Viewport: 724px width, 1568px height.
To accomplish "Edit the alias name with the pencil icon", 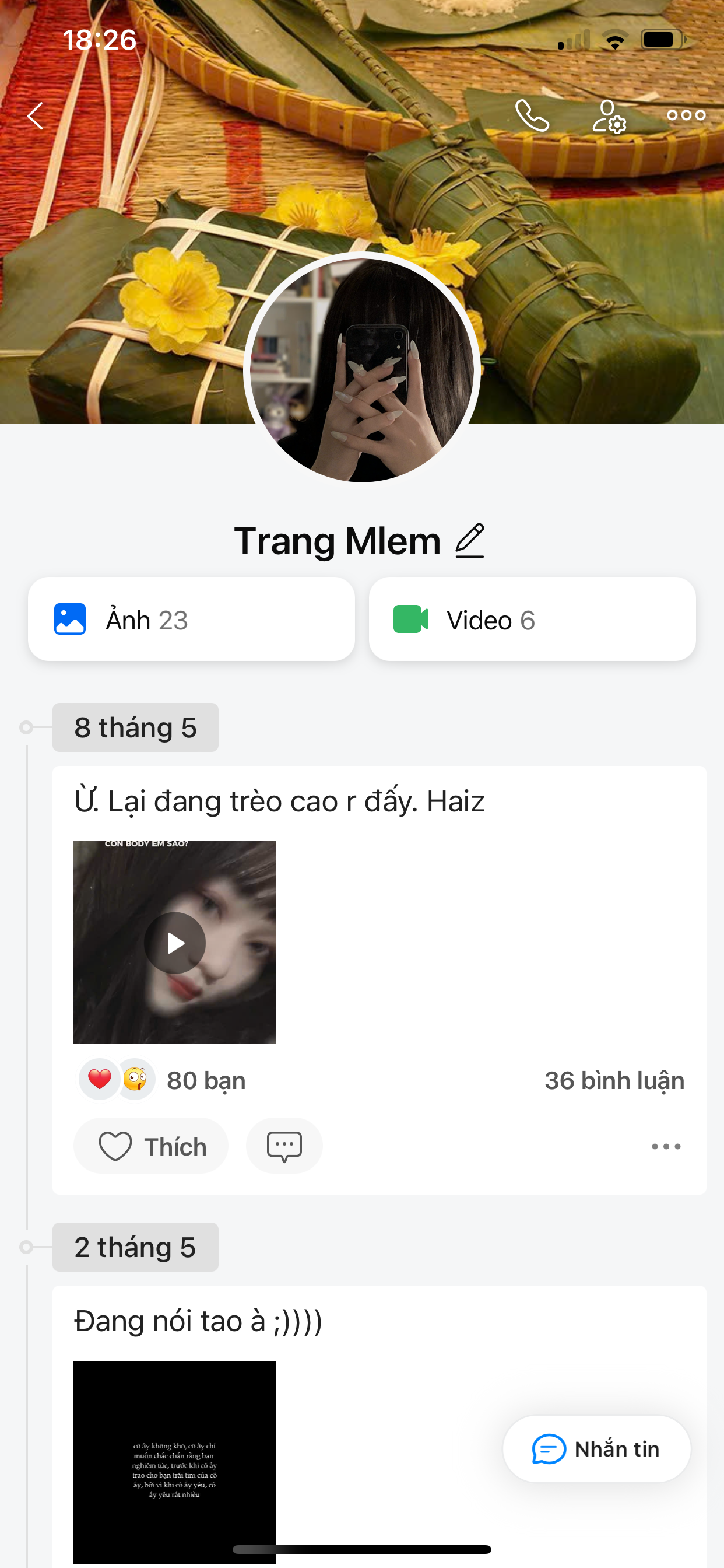I will [x=470, y=541].
